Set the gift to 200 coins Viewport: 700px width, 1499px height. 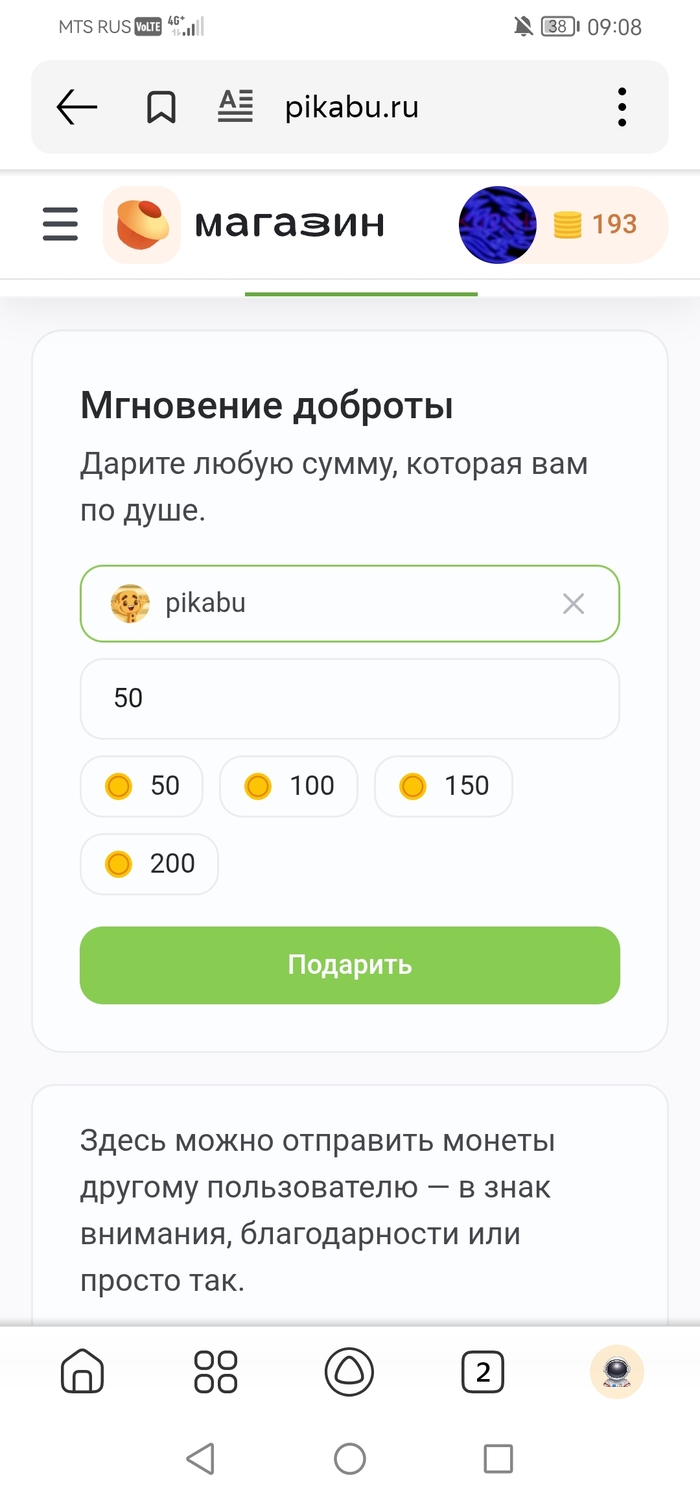(149, 864)
